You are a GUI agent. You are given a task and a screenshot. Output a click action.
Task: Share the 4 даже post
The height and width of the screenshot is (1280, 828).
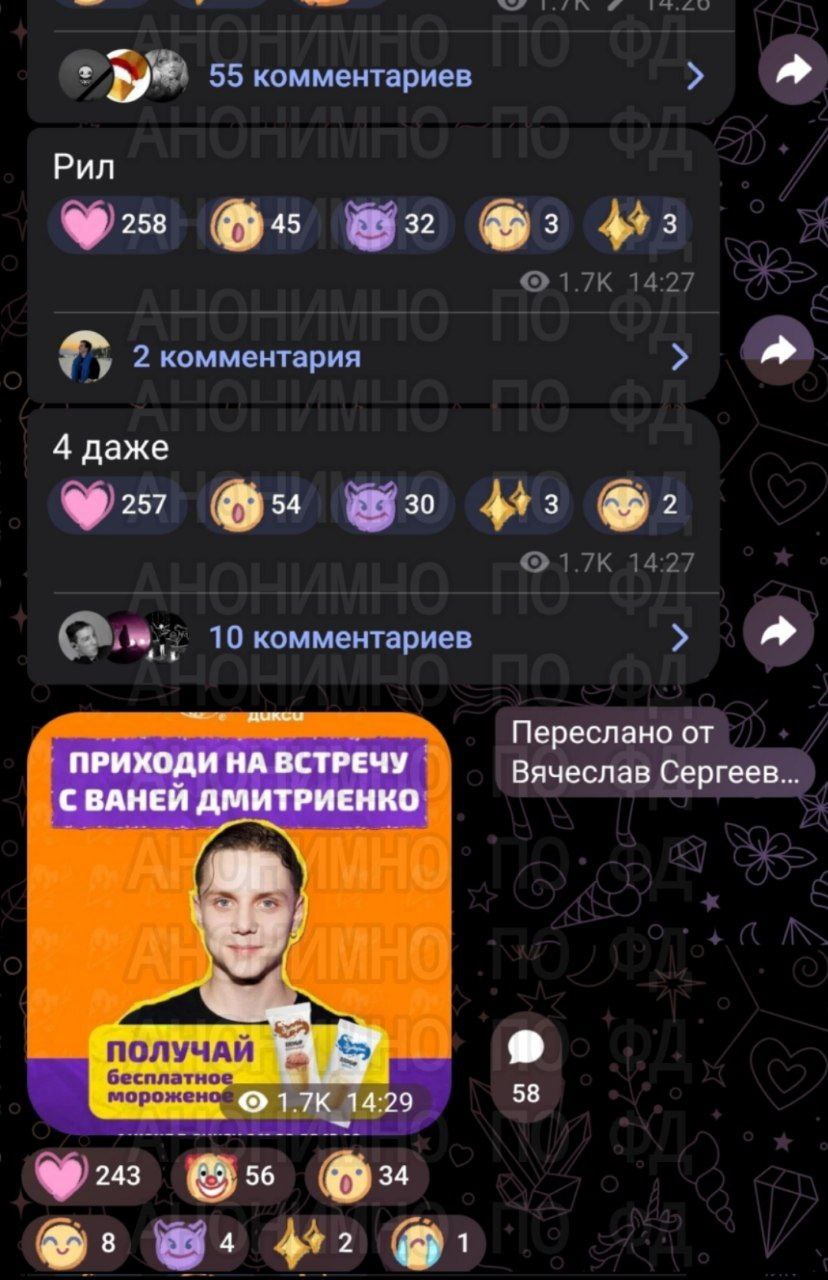pyautogui.click(x=778, y=632)
